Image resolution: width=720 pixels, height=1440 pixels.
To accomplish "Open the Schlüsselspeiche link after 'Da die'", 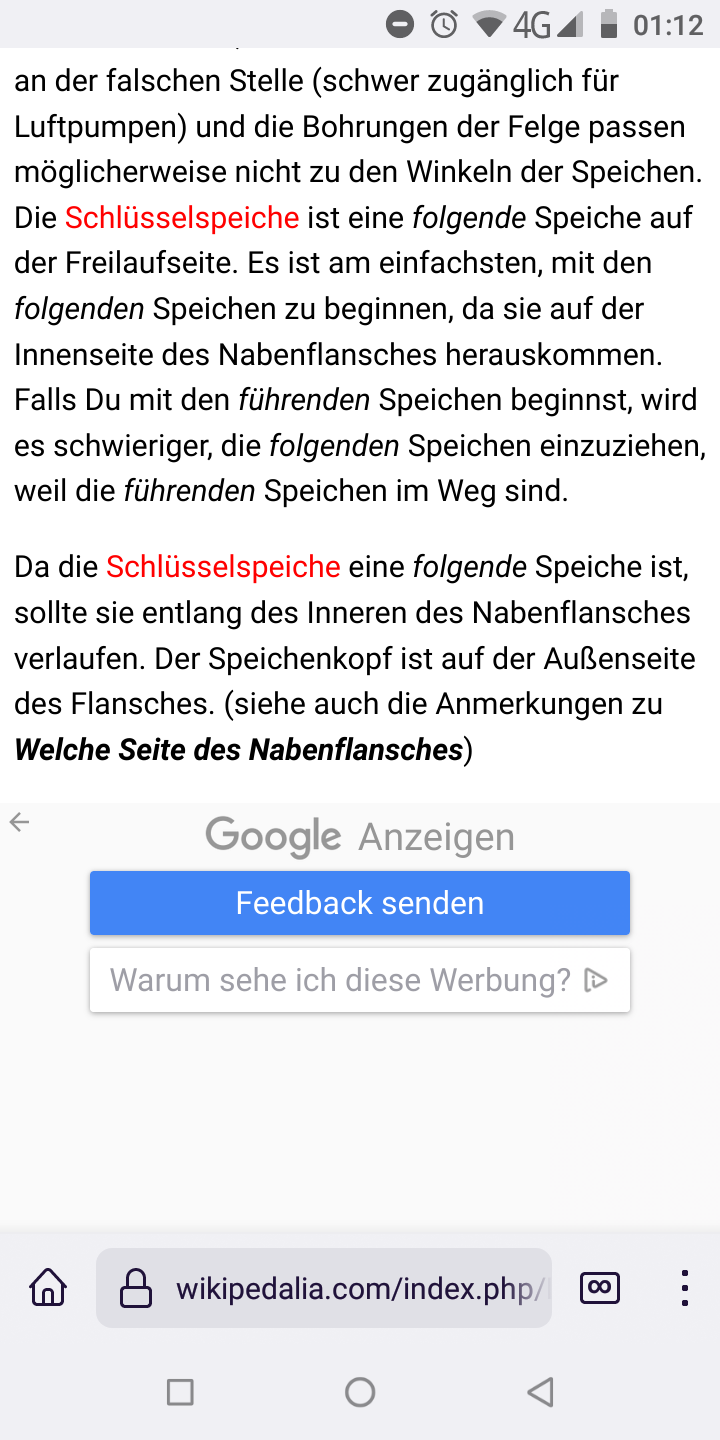I will (223, 567).
